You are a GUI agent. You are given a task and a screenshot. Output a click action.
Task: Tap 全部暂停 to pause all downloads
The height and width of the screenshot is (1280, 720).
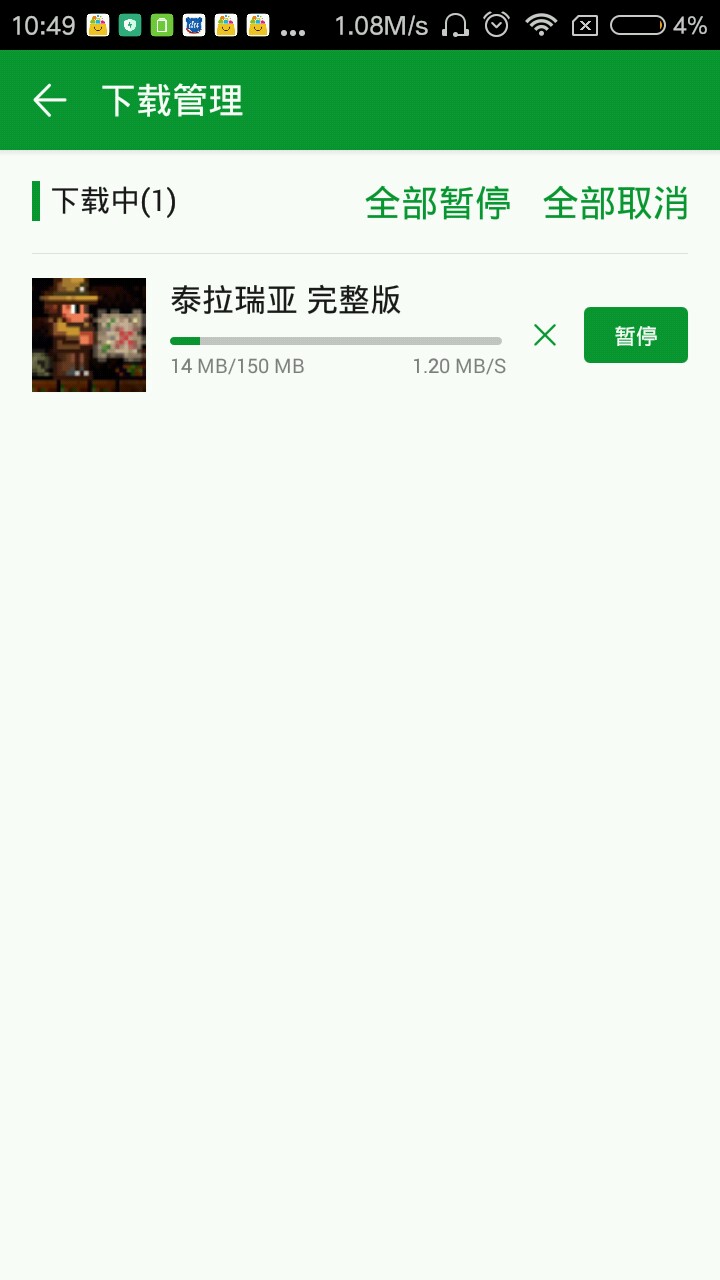(437, 202)
